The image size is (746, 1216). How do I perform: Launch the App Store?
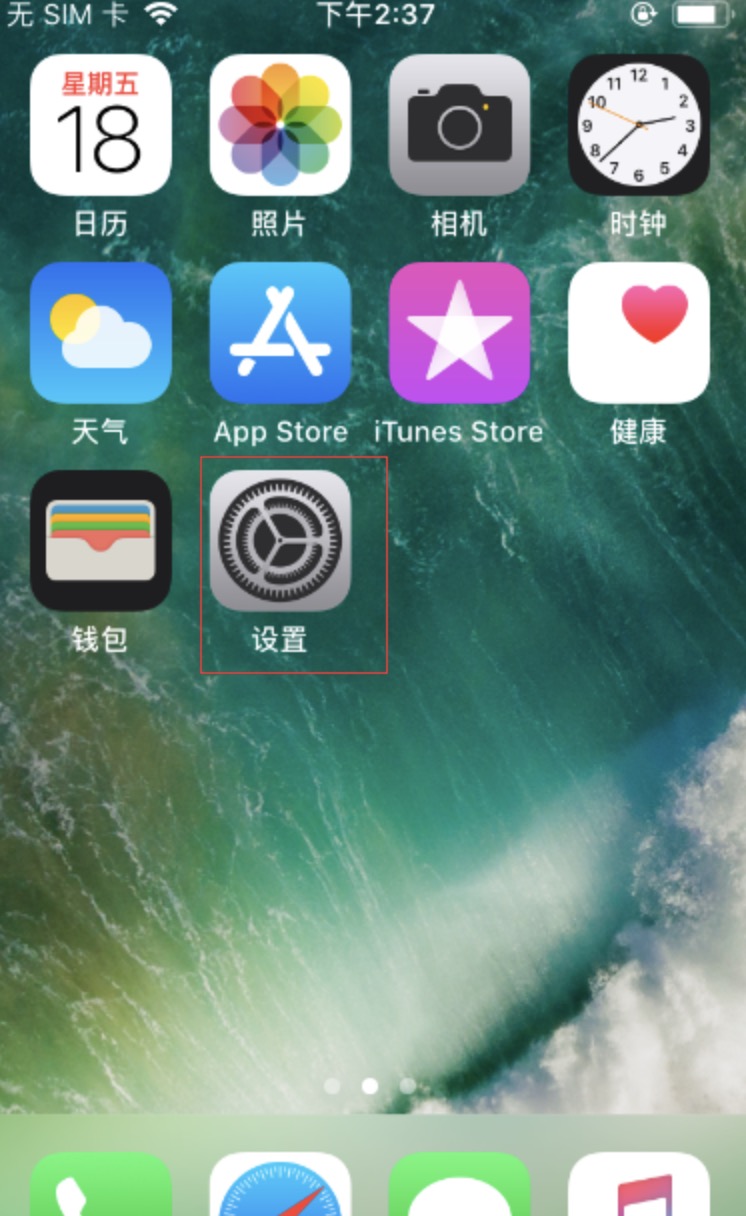(x=280, y=333)
